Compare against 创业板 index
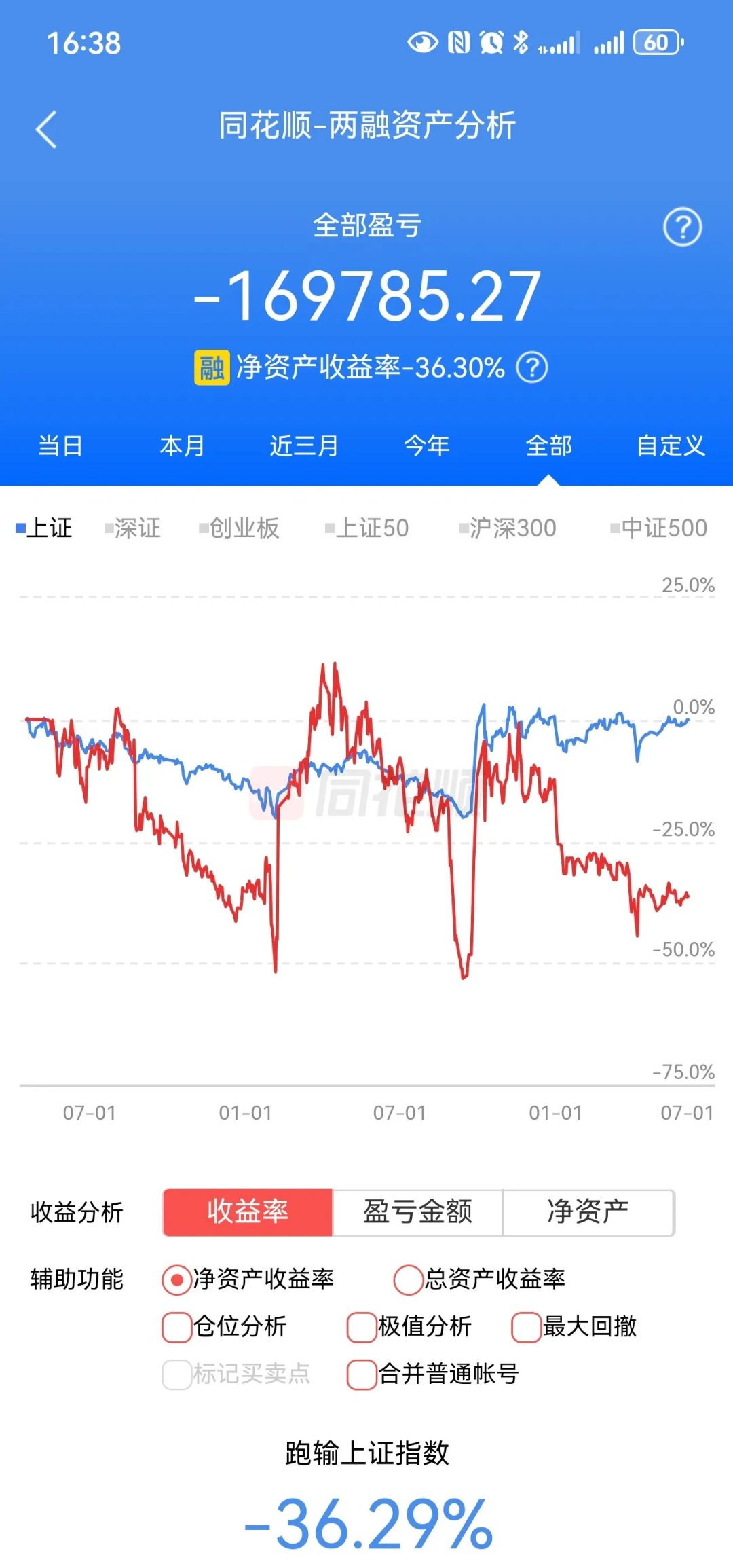The height and width of the screenshot is (1568, 733). click(239, 528)
